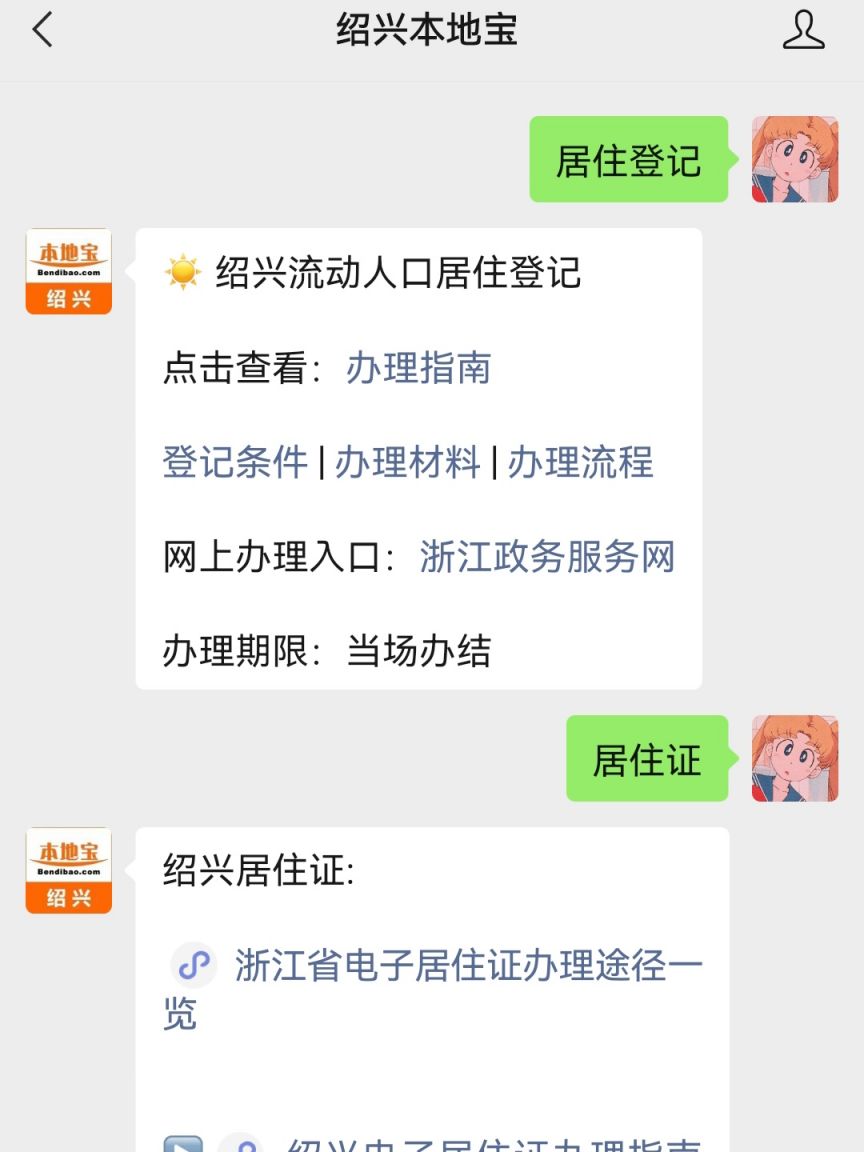The image size is (864, 1152).
Task: Open the 办理材料 link
Action: 408,462
